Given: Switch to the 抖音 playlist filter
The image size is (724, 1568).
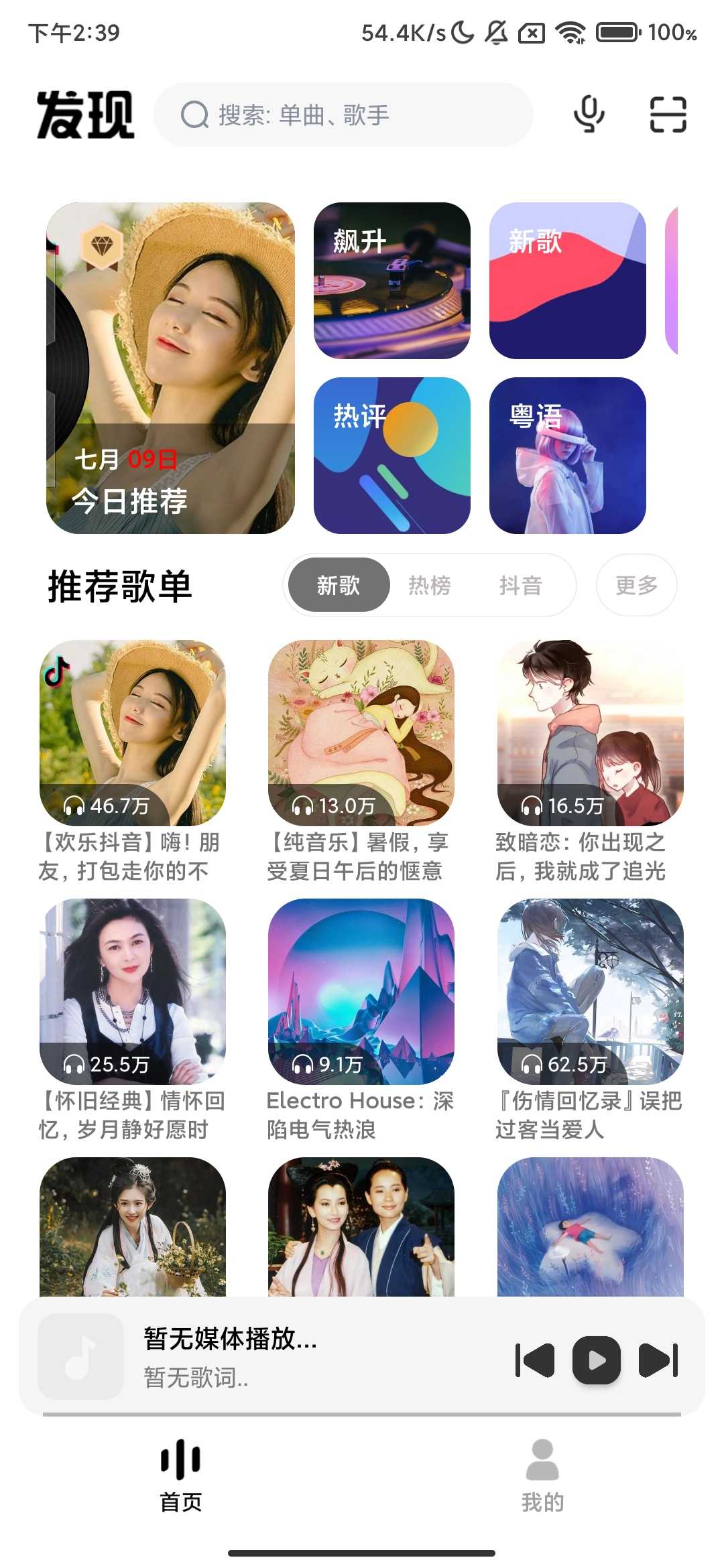Looking at the screenshot, I should click(x=523, y=584).
